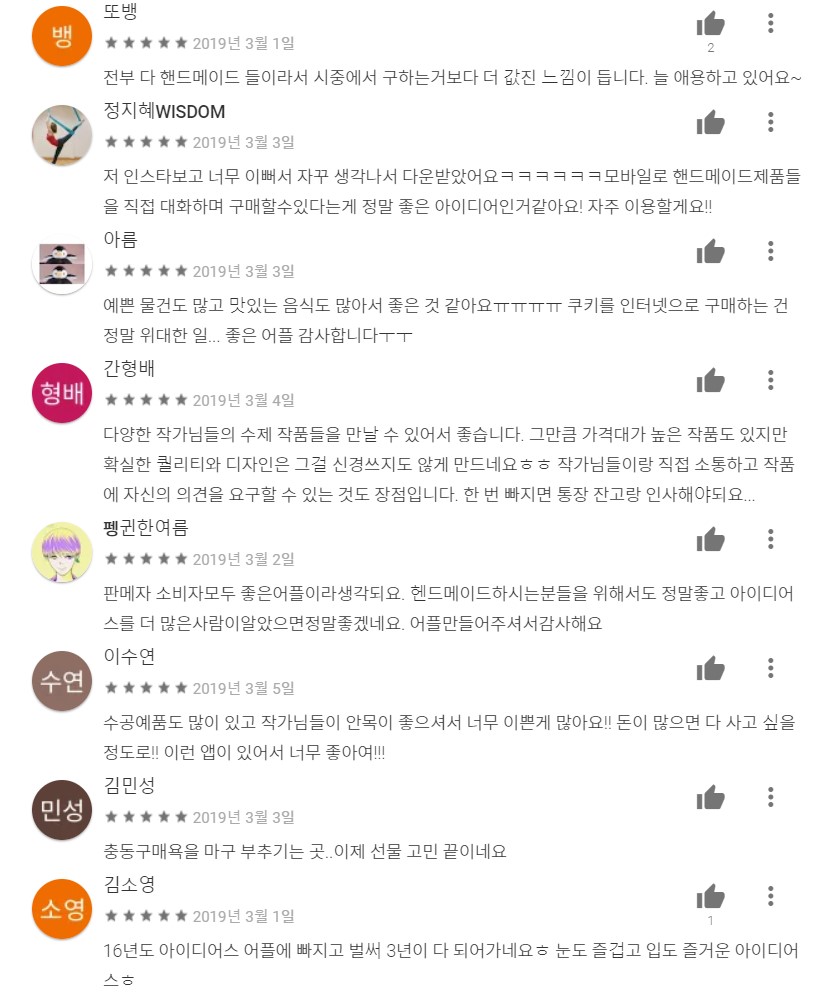Open overflow menu on 펭귄한여름's review

coord(770,539)
